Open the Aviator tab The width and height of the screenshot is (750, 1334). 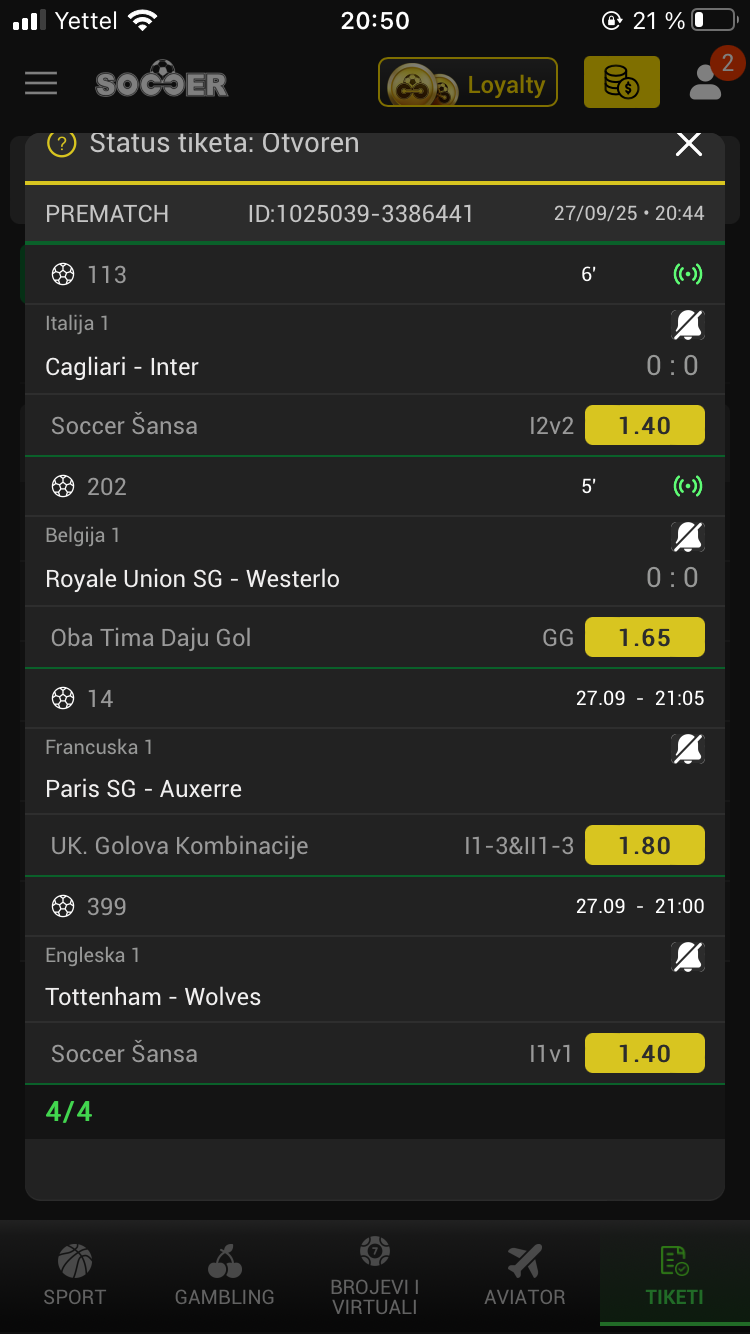pyautogui.click(x=525, y=1274)
